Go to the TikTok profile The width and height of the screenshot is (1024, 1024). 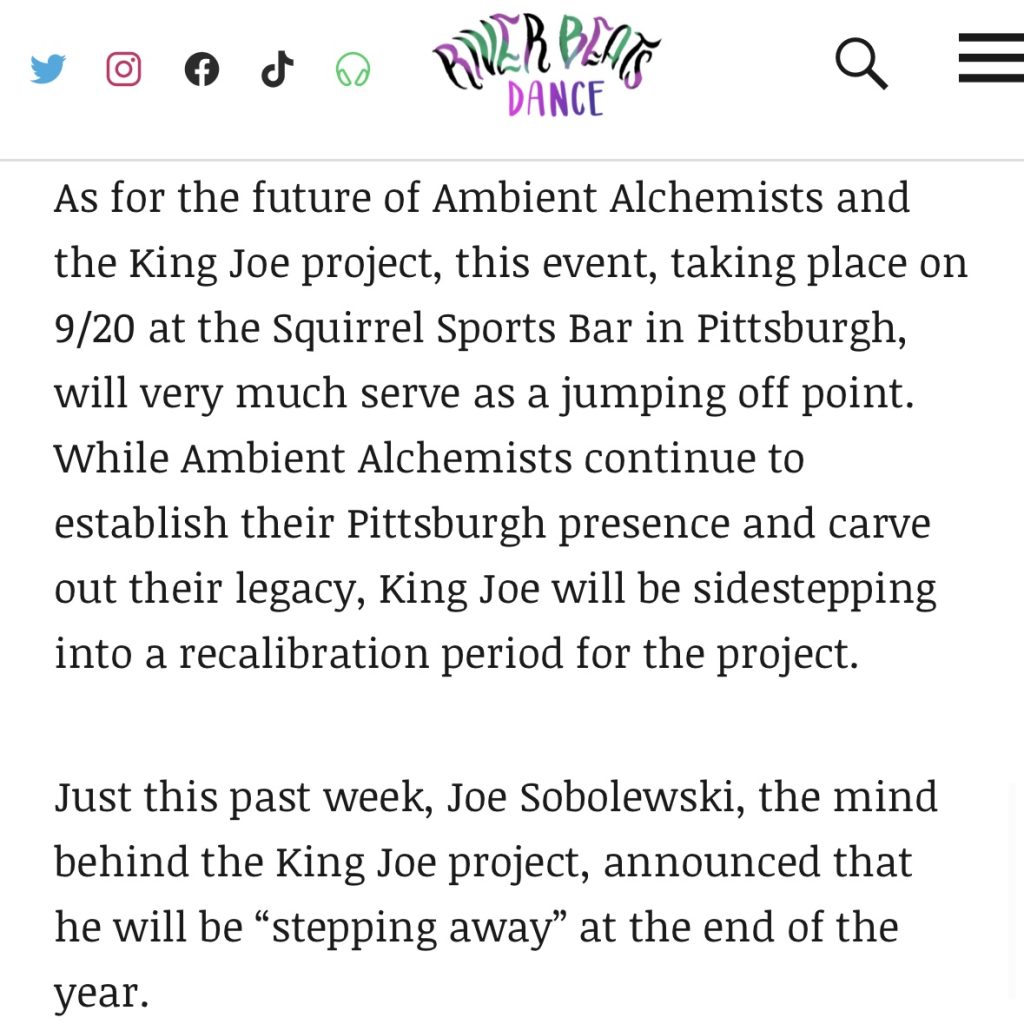[x=277, y=69]
